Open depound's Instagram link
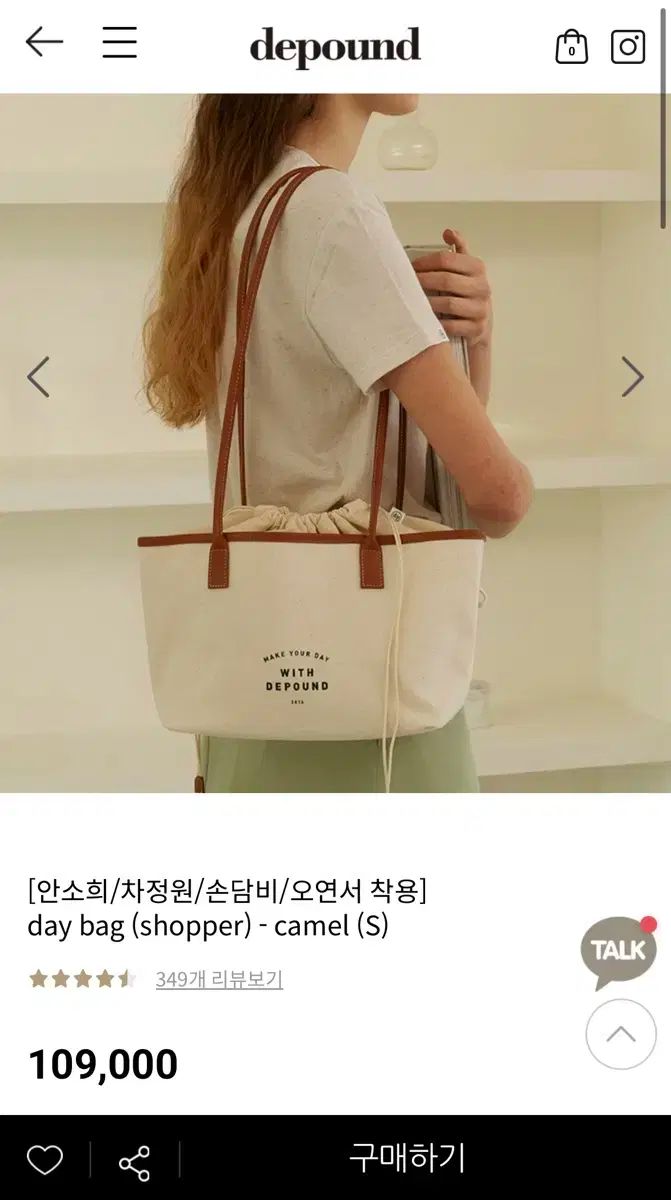 pyautogui.click(x=628, y=47)
